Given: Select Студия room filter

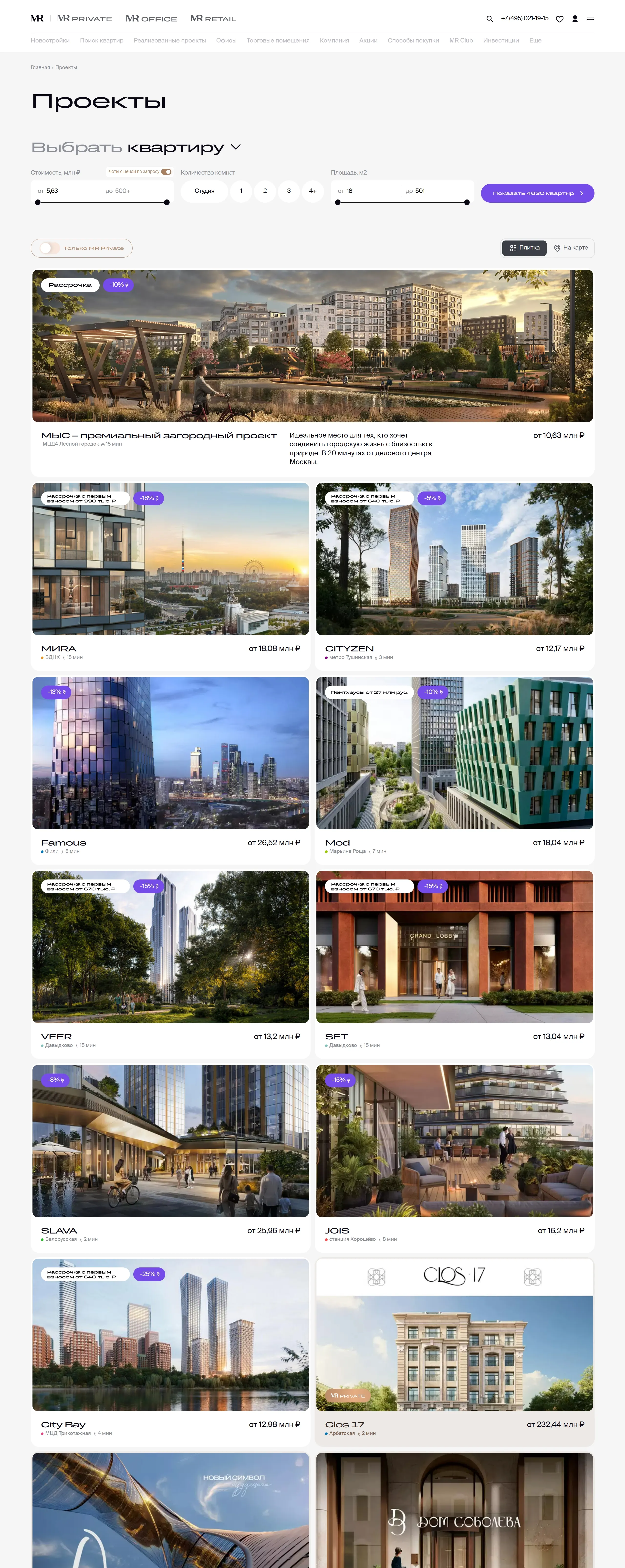Looking at the screenshot, I should 205,191.
